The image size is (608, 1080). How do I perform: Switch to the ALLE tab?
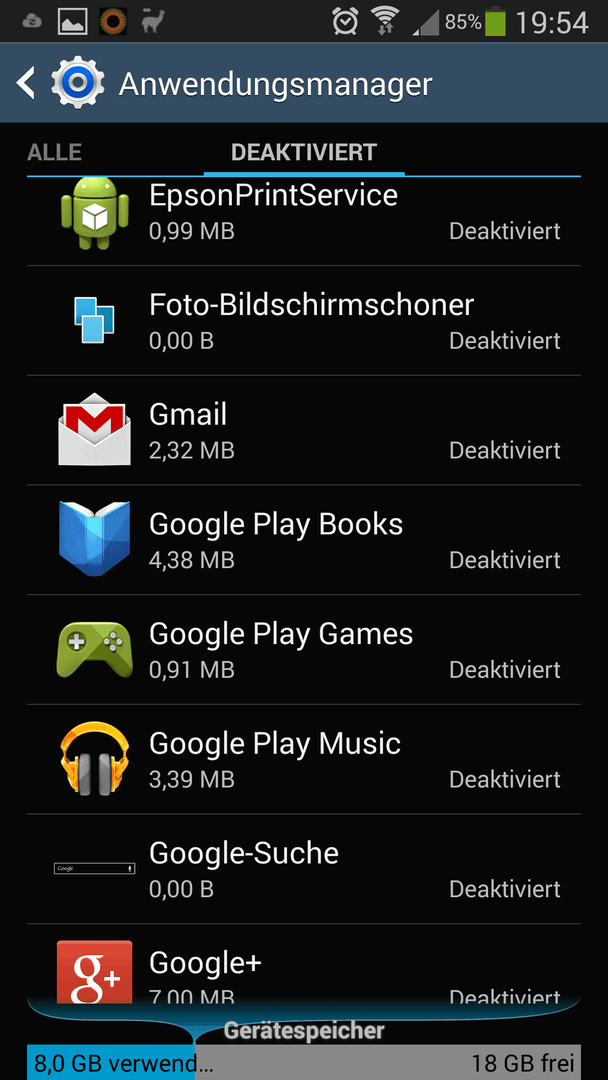(54, 152)
